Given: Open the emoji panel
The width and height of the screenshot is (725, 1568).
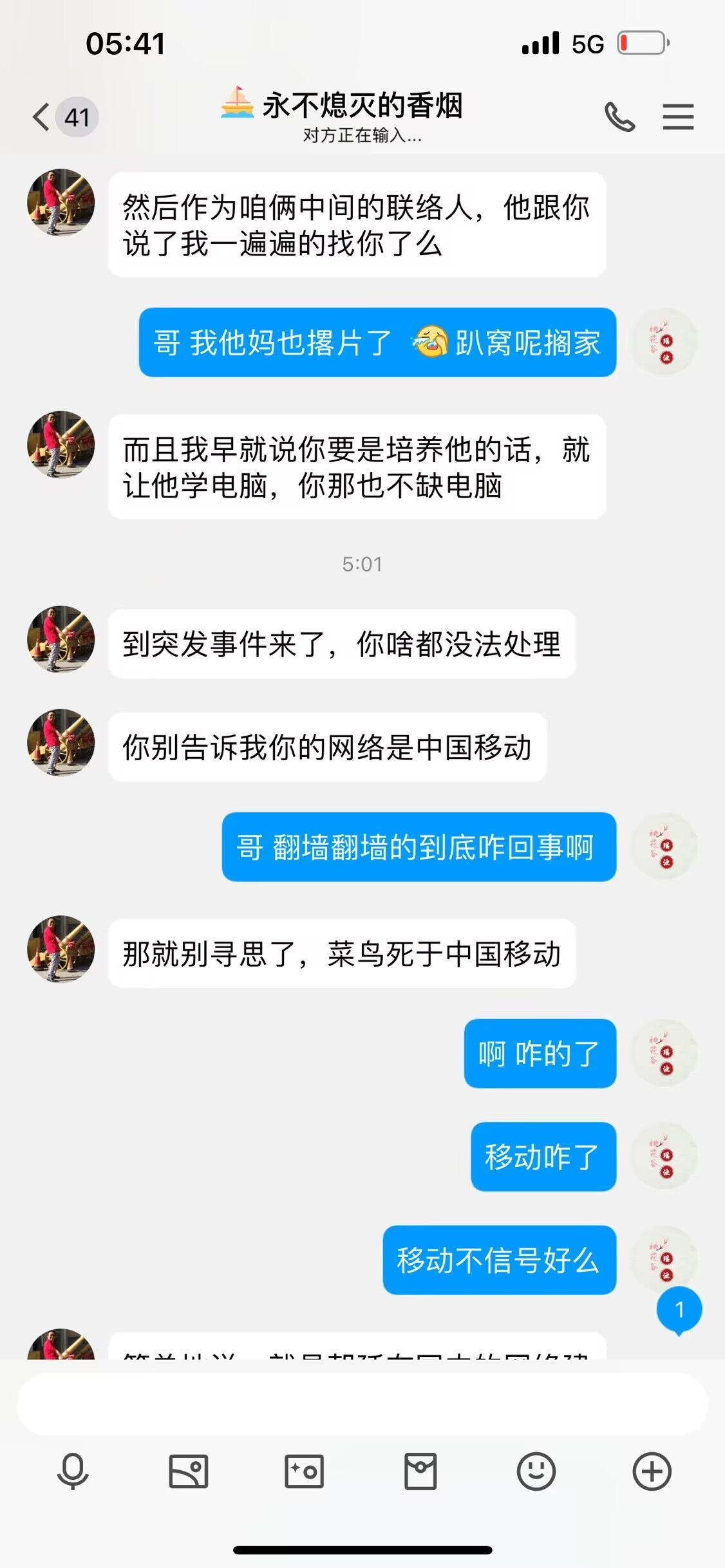Looking at the screenshot, I should coord(536,1470).
